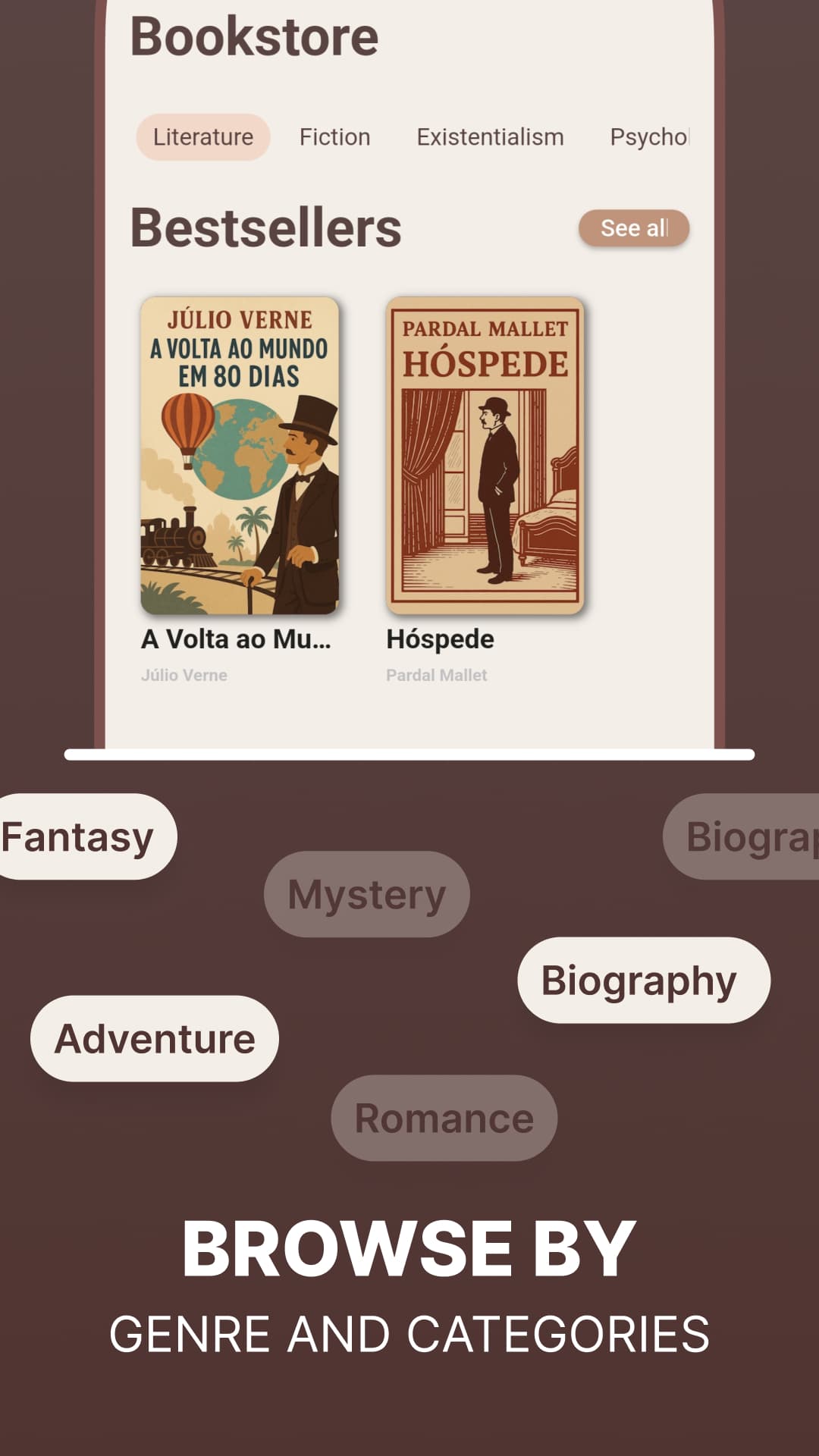Select the Adventure genre chip
Screen dimensions: 819x1456
tap(155, 1037)
